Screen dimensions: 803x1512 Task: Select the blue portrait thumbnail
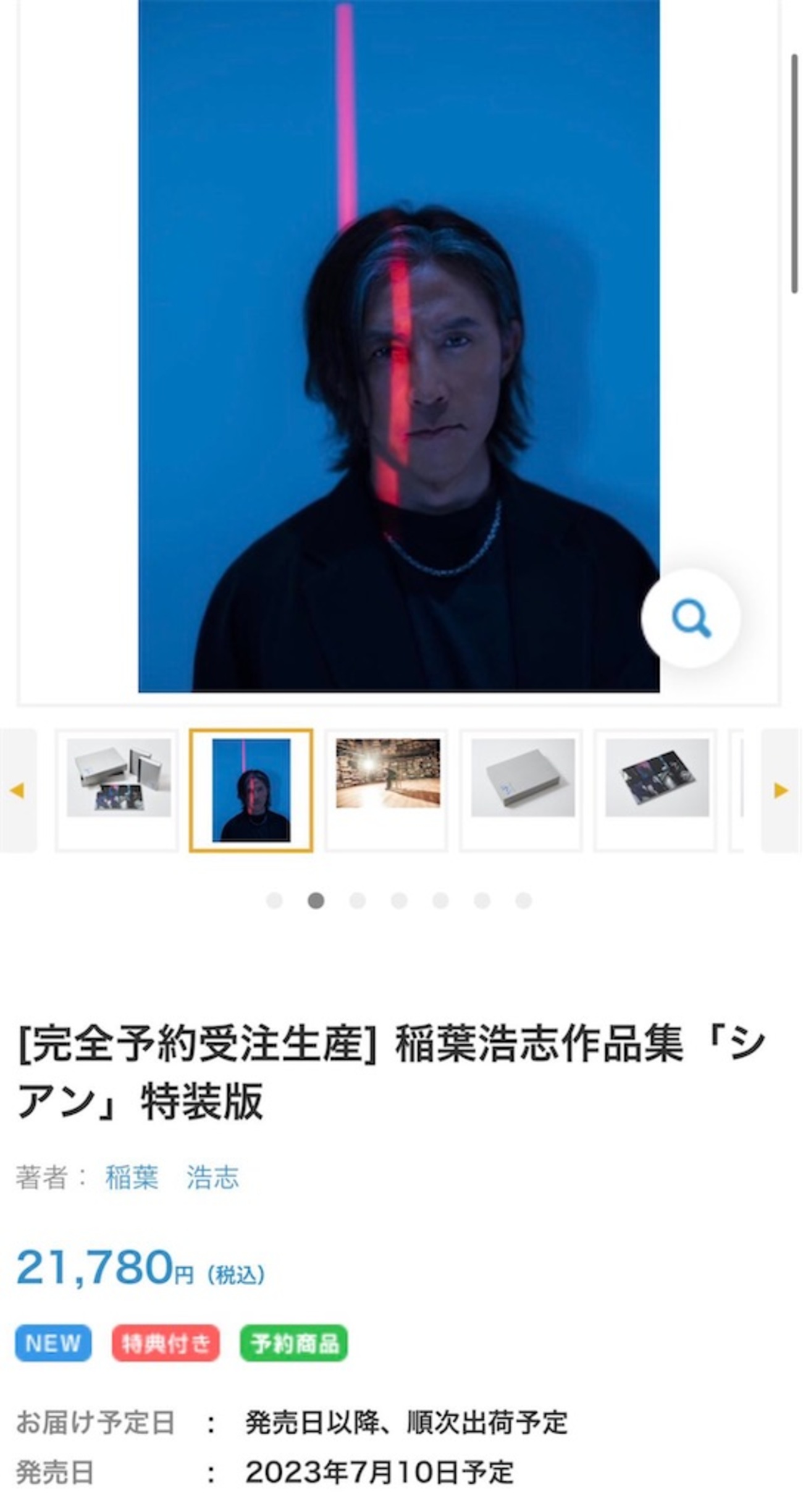click(251, 790)
